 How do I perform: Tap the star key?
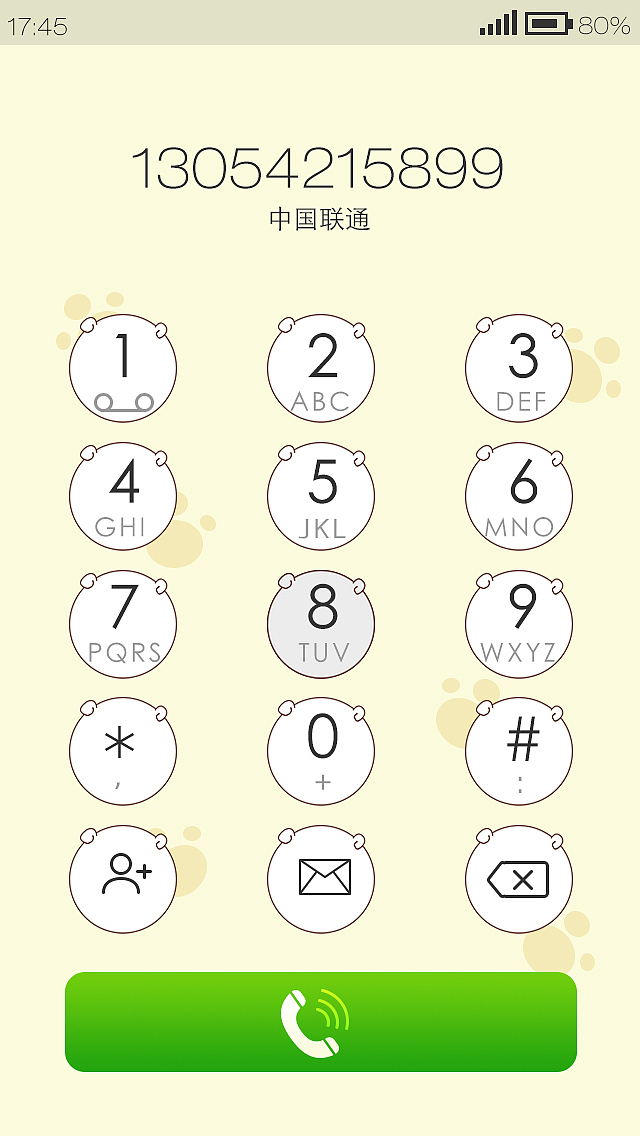(x=123, y=752)
